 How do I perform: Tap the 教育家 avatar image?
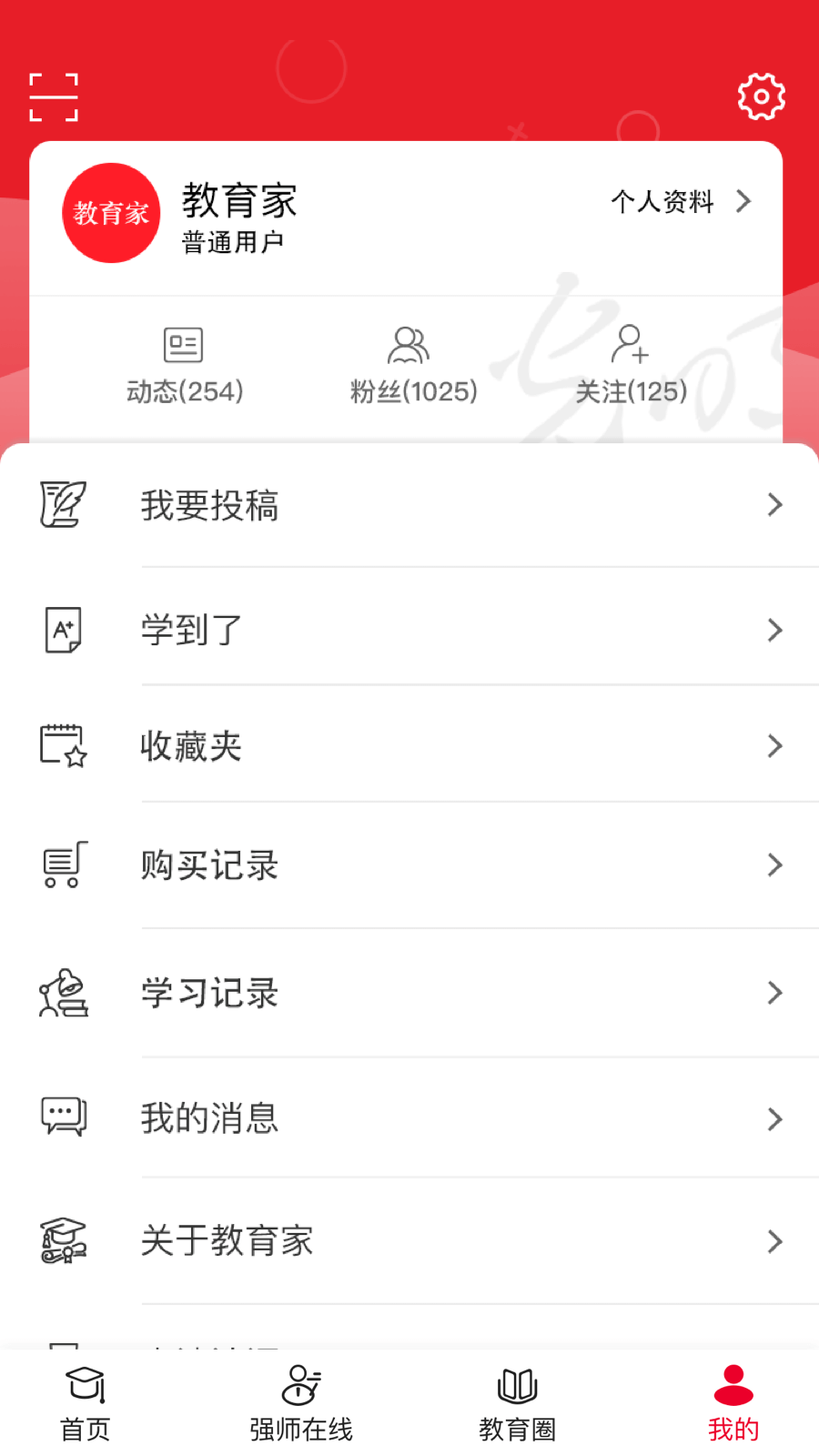[x=111, y=212]
